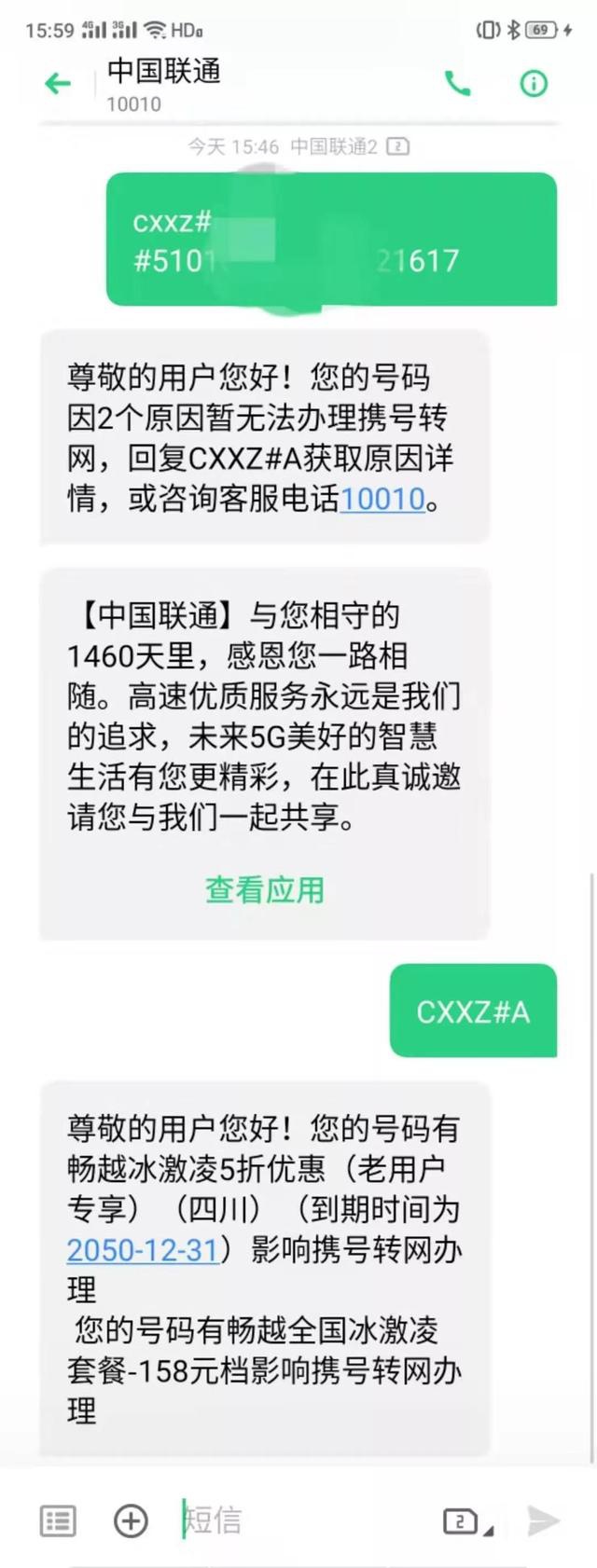Open 查看应用 in the 中国联通 message
Image resolution: width=597 pixels, height=1568 pixels.
tap(265, 890)
